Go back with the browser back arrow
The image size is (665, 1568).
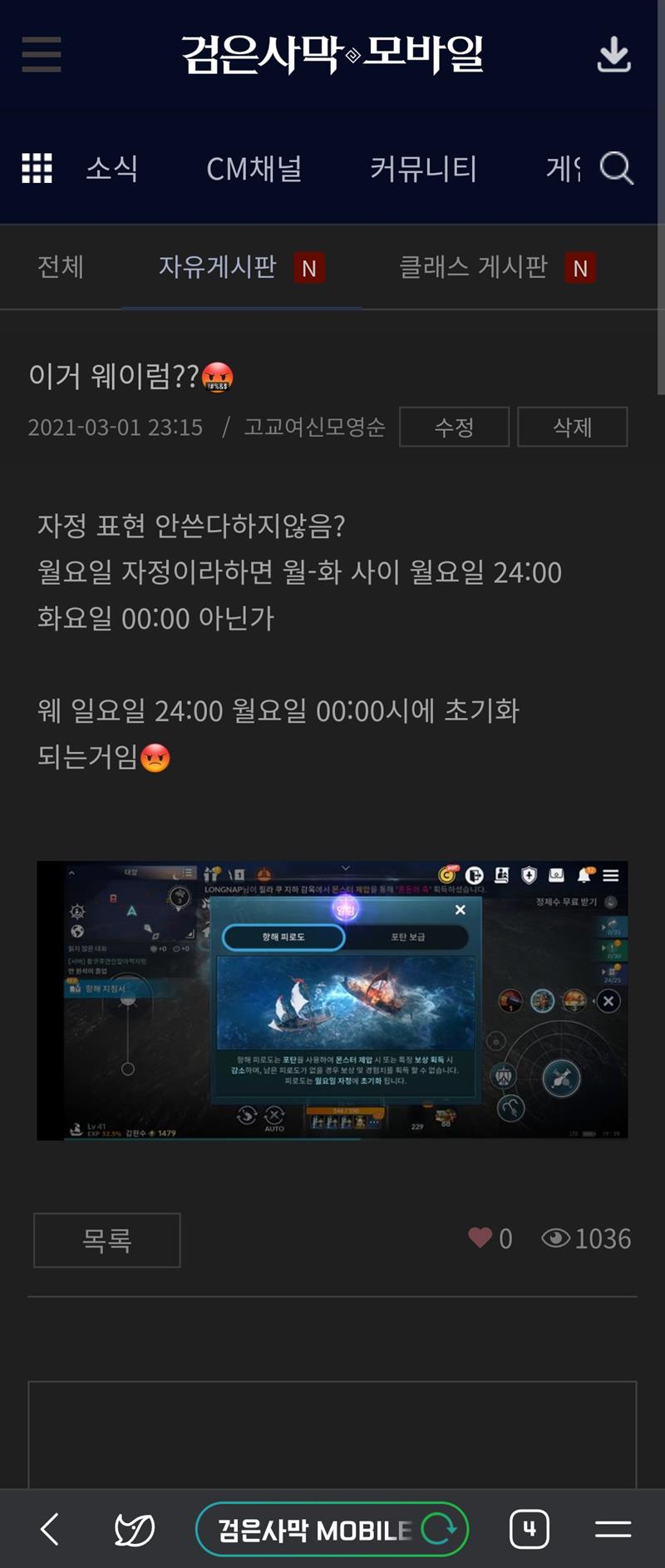click(50, 1529)
